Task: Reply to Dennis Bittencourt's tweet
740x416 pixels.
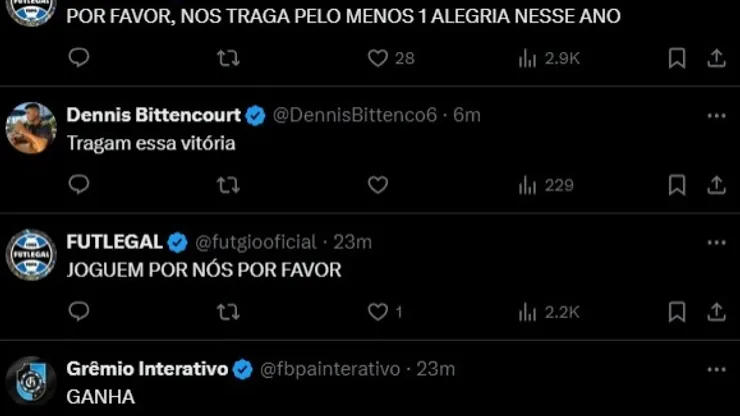Action: 79,185
